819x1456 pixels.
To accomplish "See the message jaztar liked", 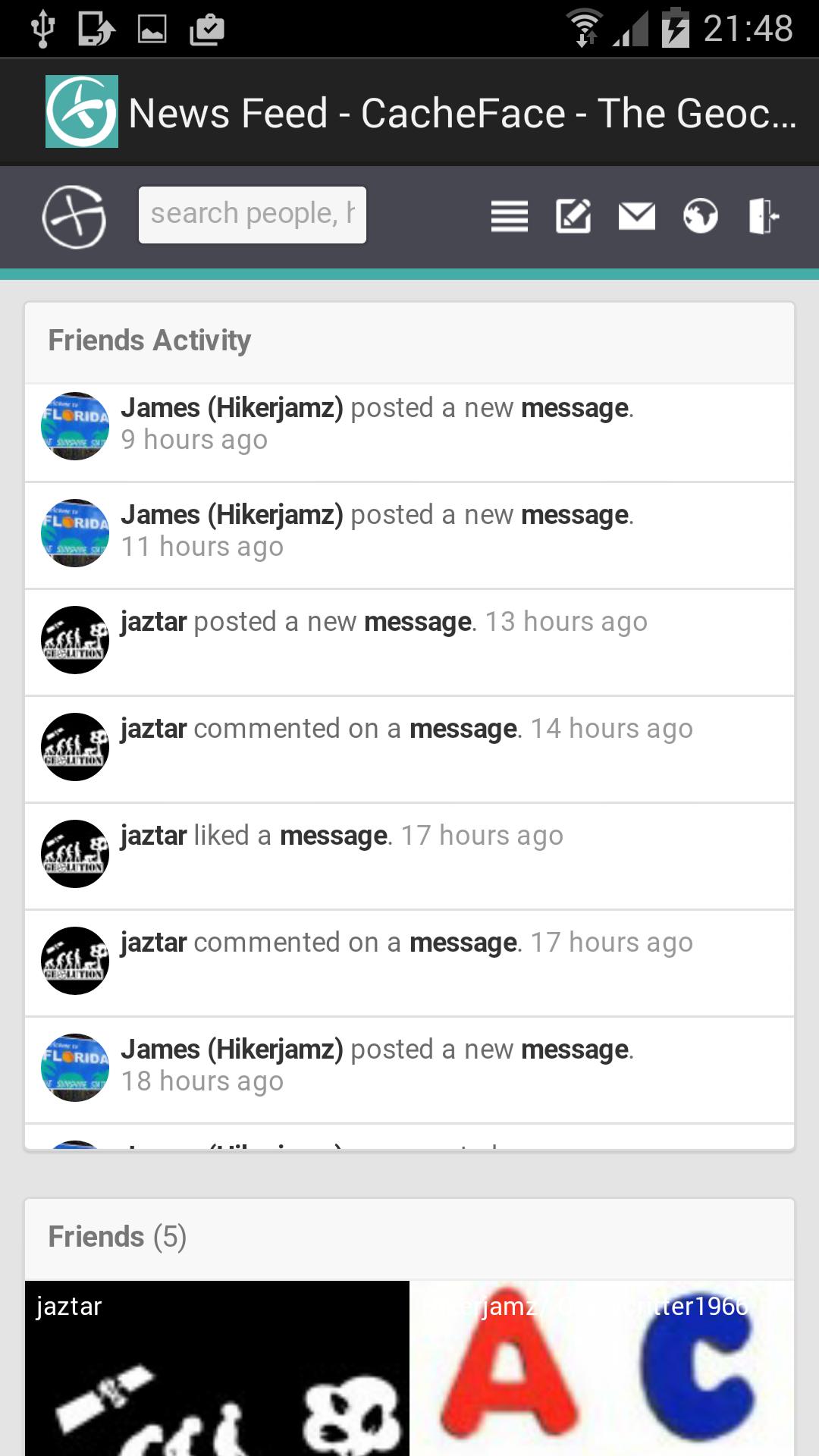I will pyautogui.click(x=334, y=837).
